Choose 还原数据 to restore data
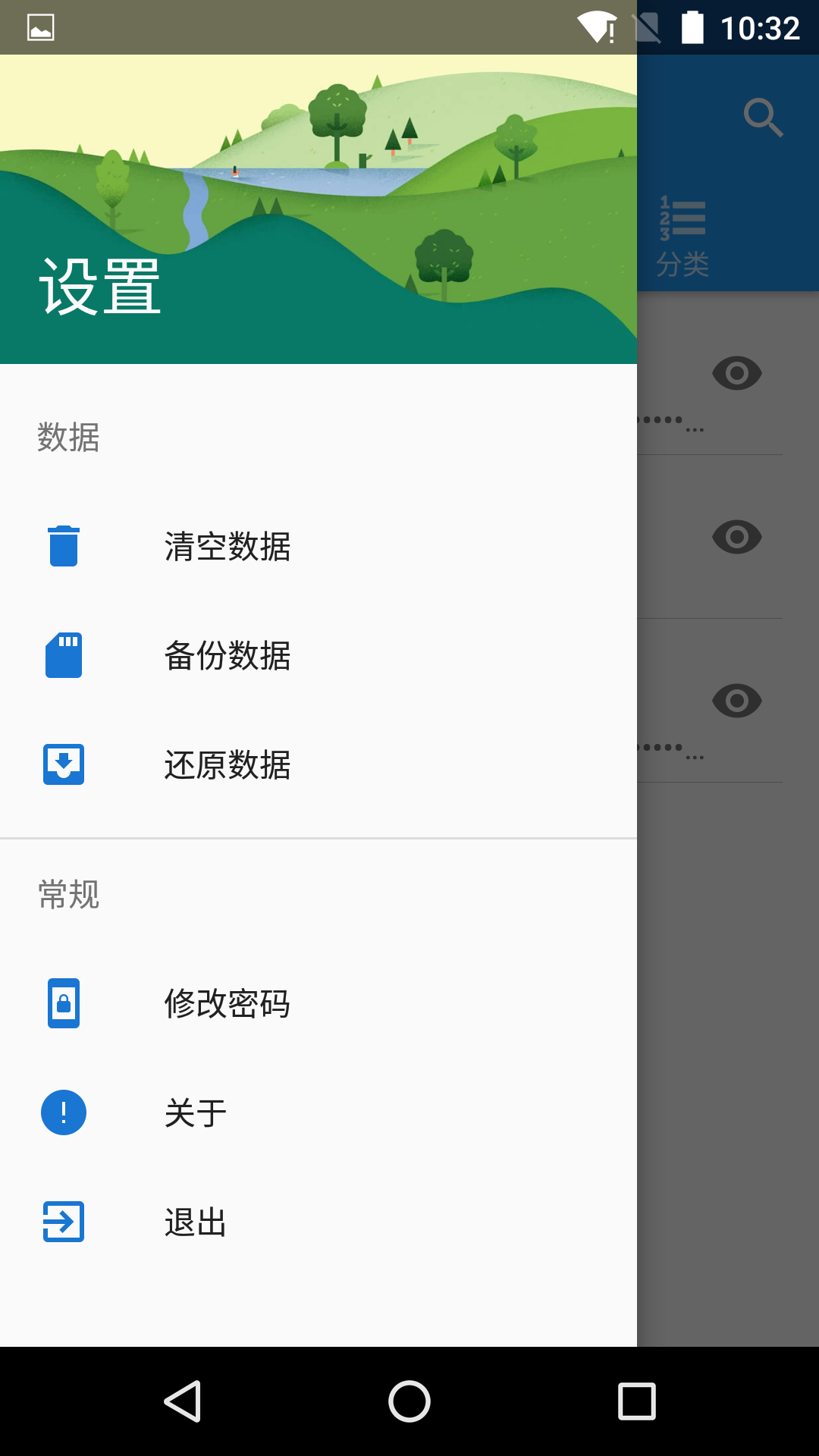 (227, 764)
